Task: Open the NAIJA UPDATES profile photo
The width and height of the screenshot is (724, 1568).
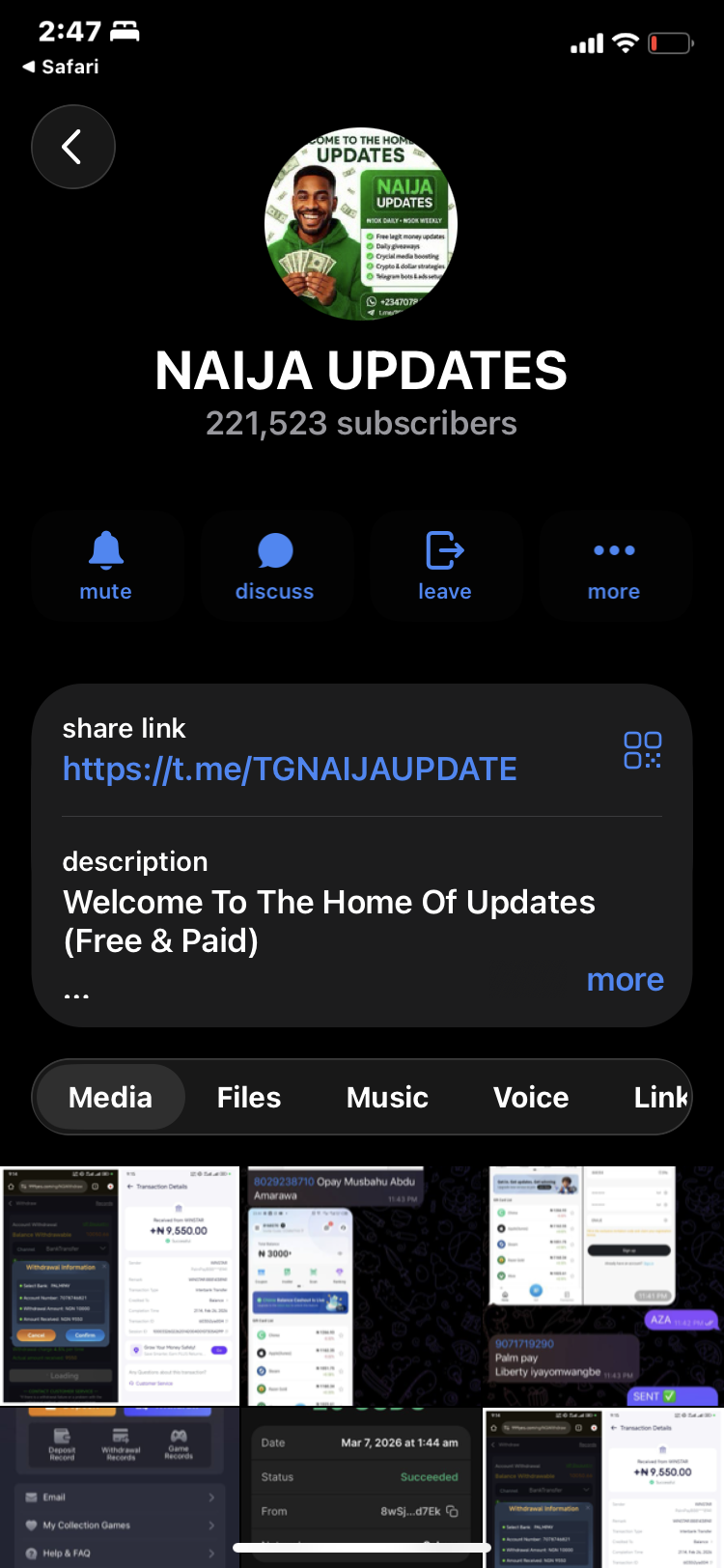Action: [x=361, y=224]
